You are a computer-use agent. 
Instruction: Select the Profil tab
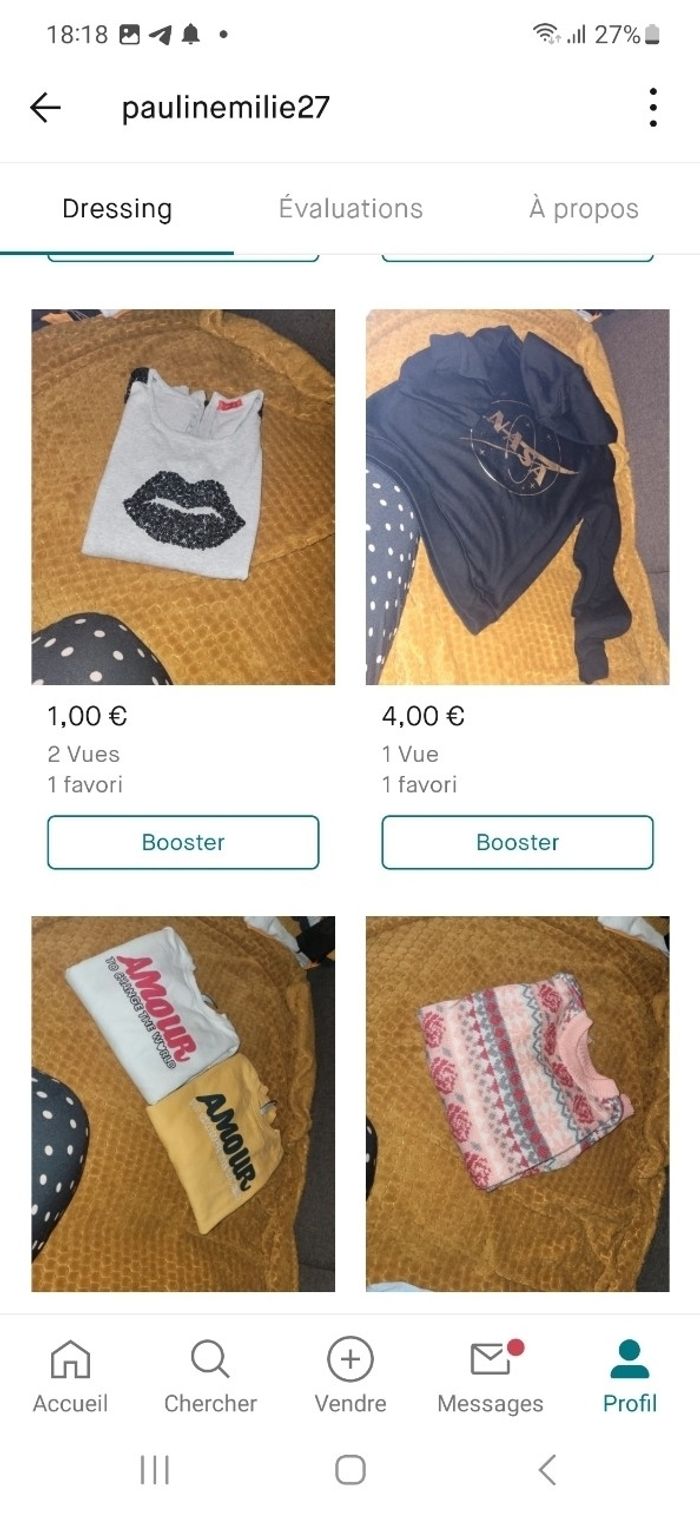pyautogui.click(x=630, y=1377)
